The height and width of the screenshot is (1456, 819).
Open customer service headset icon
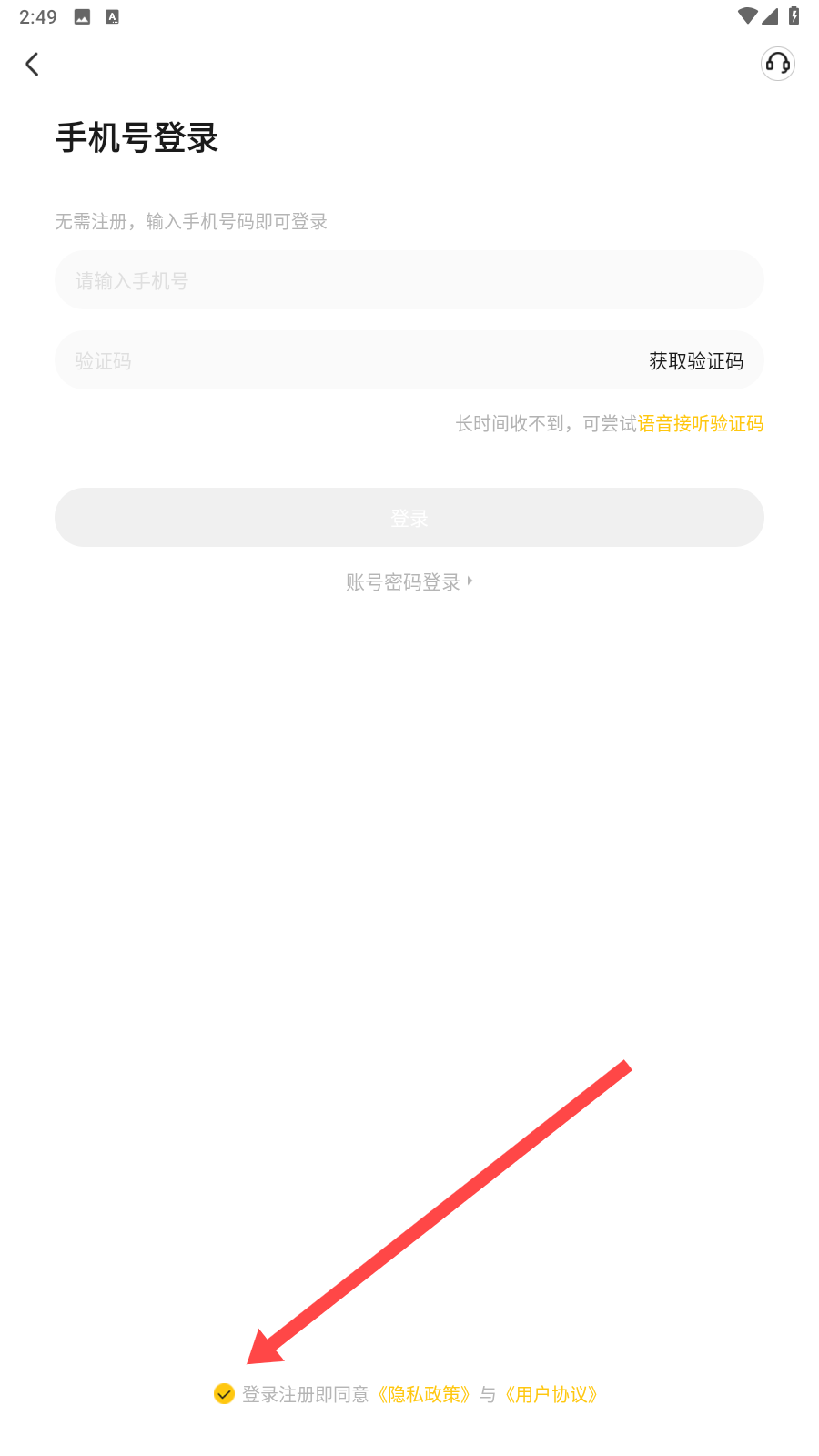[x=778, y=64]
